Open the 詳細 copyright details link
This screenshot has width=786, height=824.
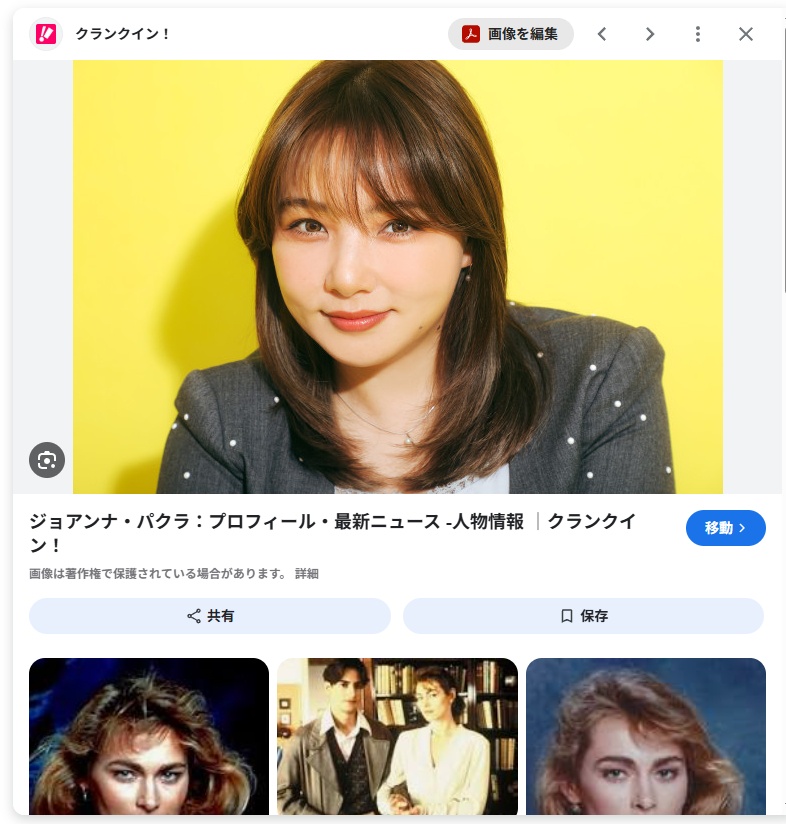307,573
